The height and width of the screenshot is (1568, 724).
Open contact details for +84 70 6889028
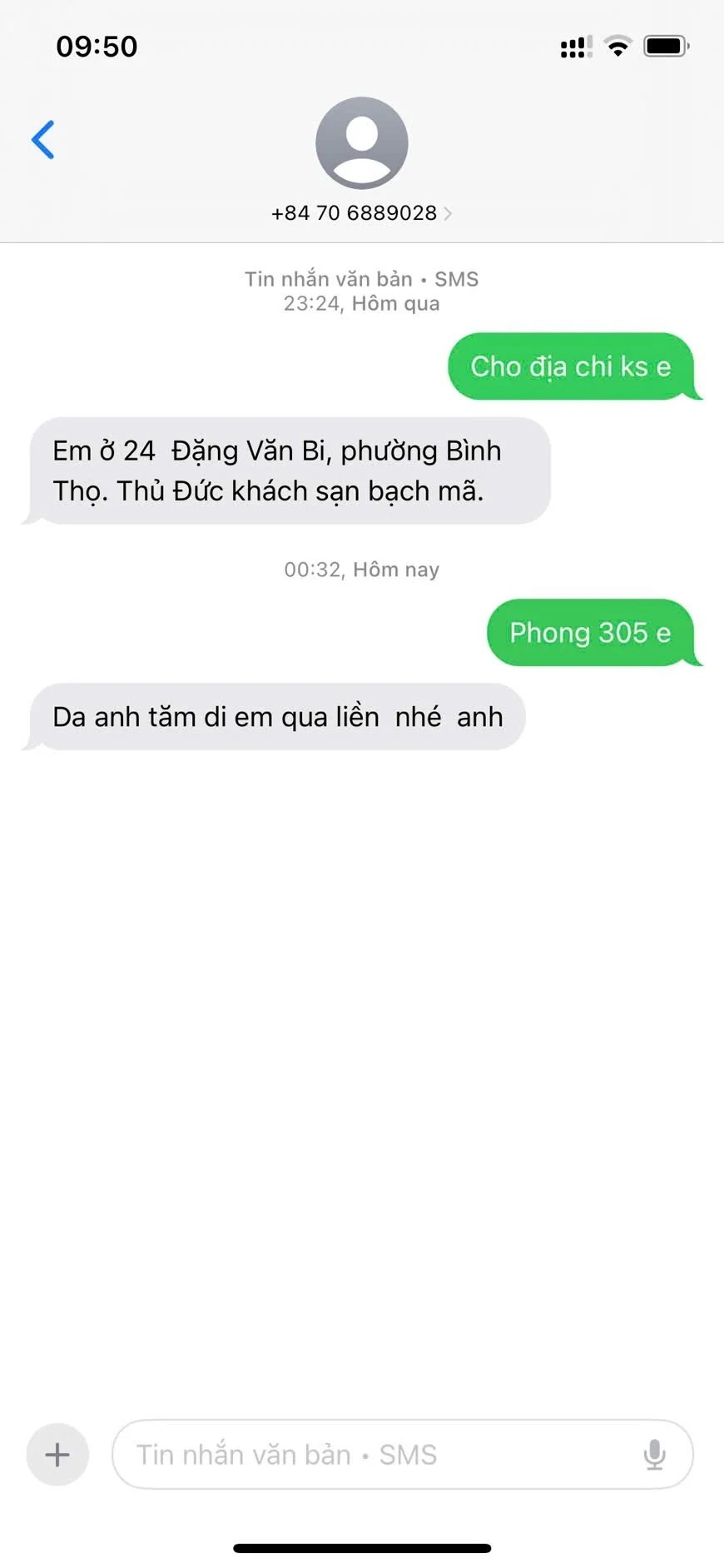[x=361, y=213]
